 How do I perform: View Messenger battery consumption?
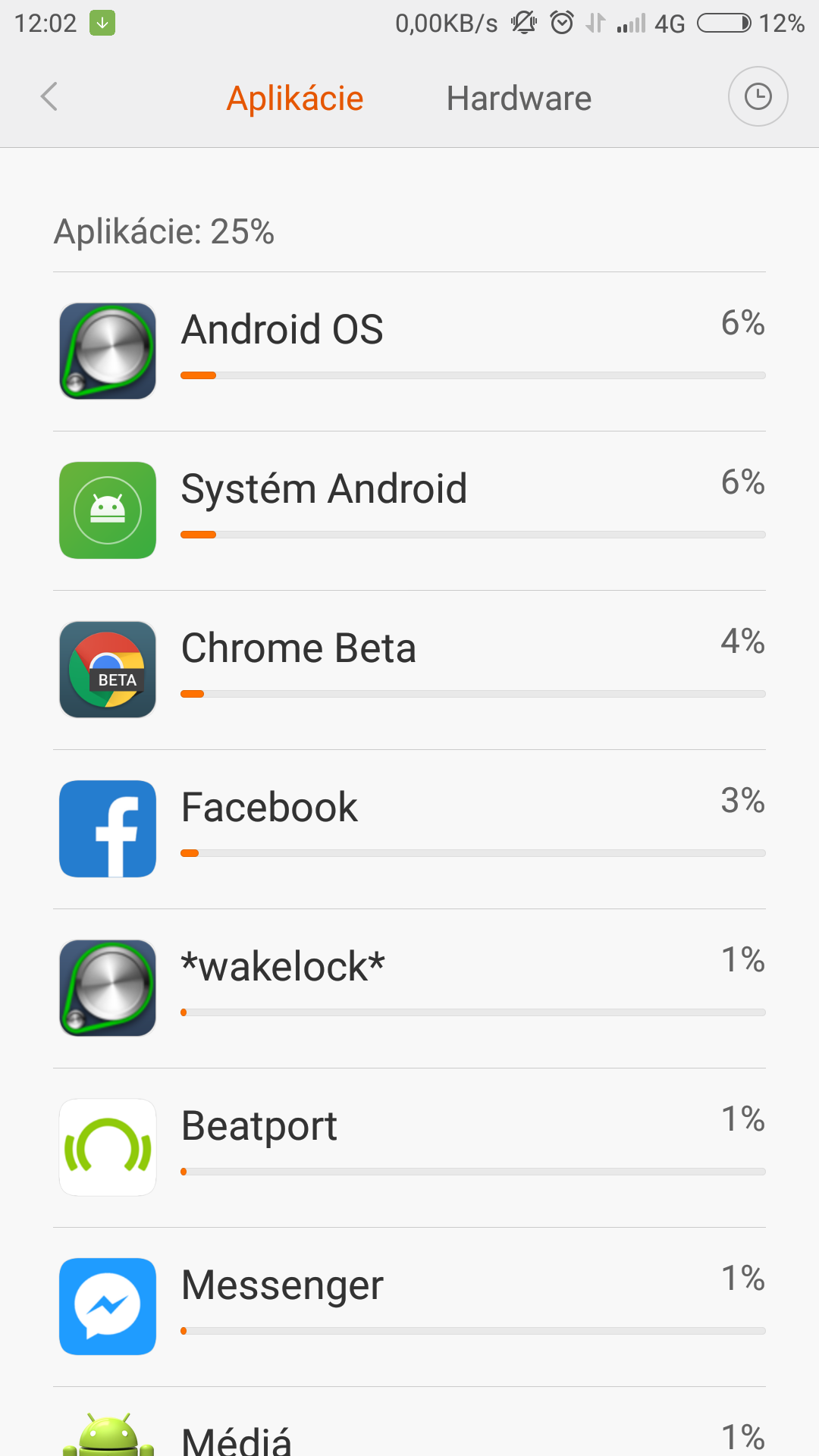(409, 1307)
